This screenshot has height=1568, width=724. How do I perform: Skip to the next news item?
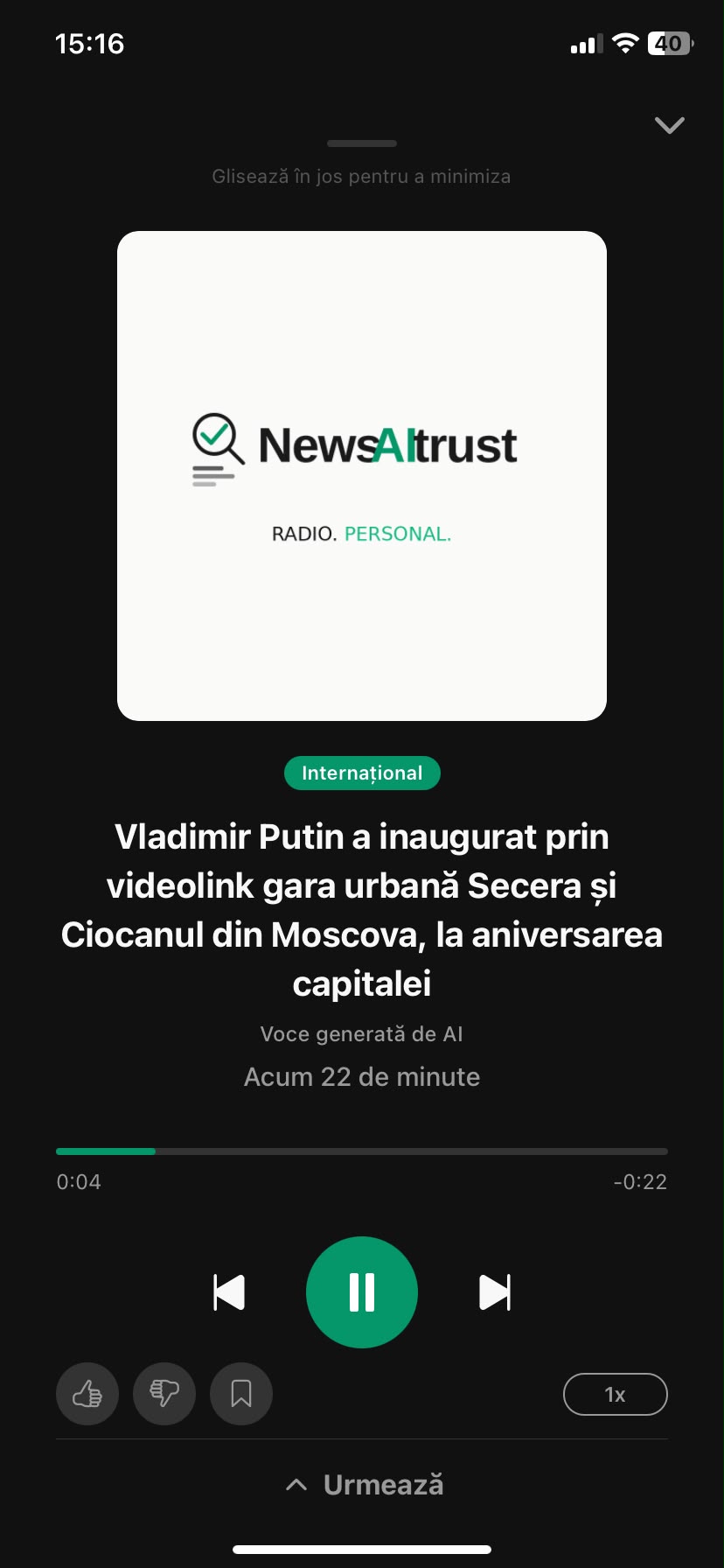tap(495, 1292)
